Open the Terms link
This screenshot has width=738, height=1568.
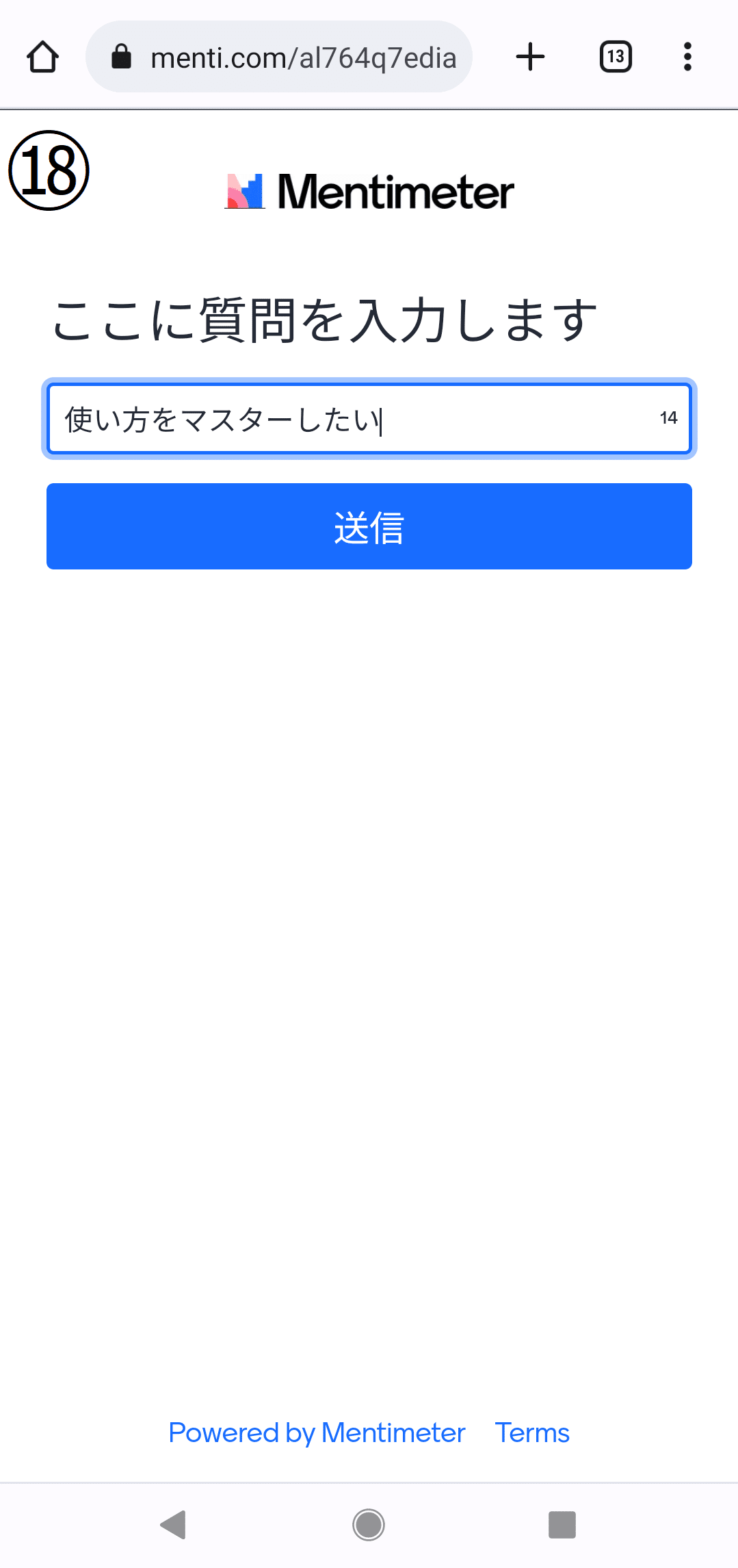tap(532, 1432)
